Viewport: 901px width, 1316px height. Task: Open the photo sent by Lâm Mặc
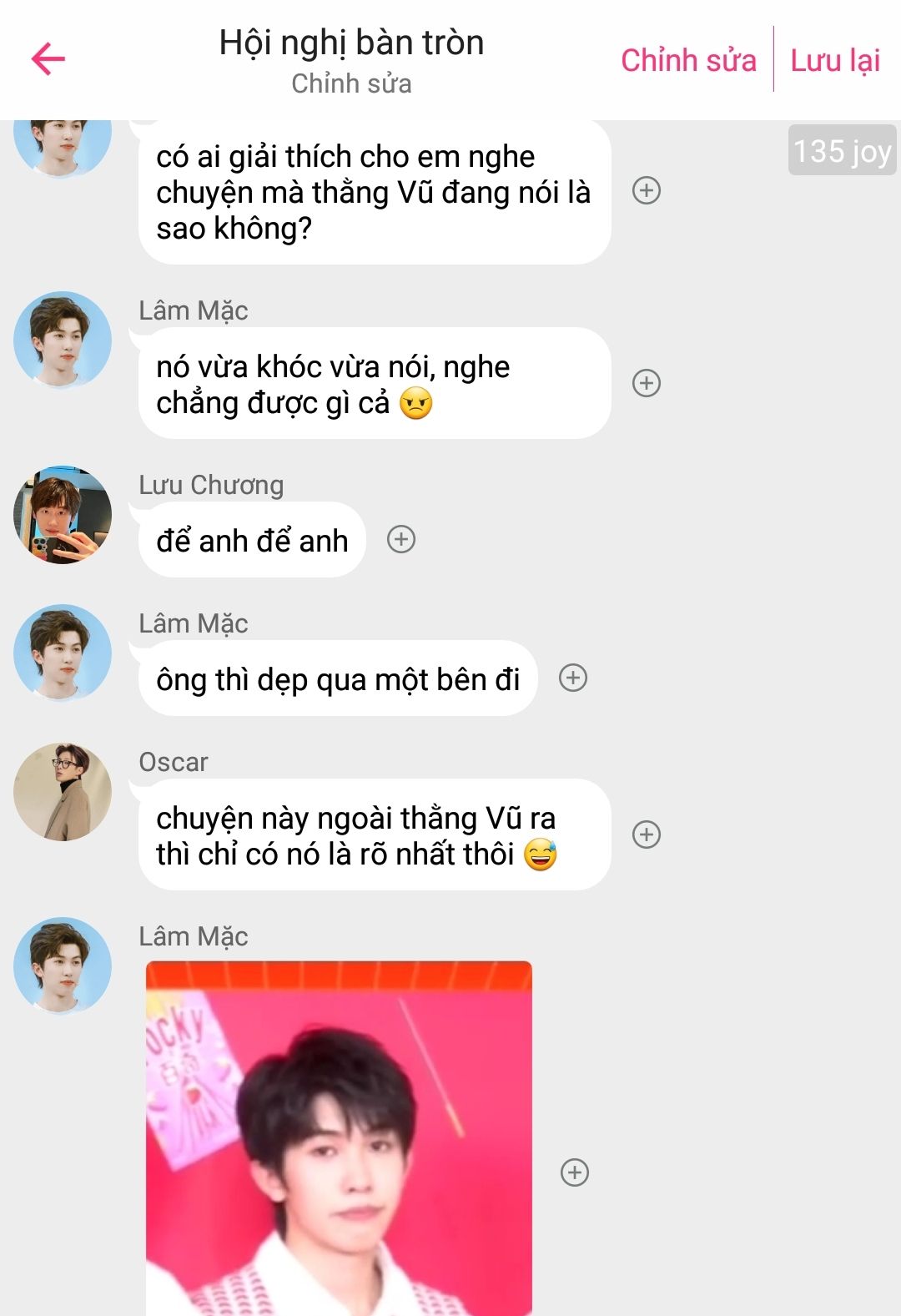339,1139
